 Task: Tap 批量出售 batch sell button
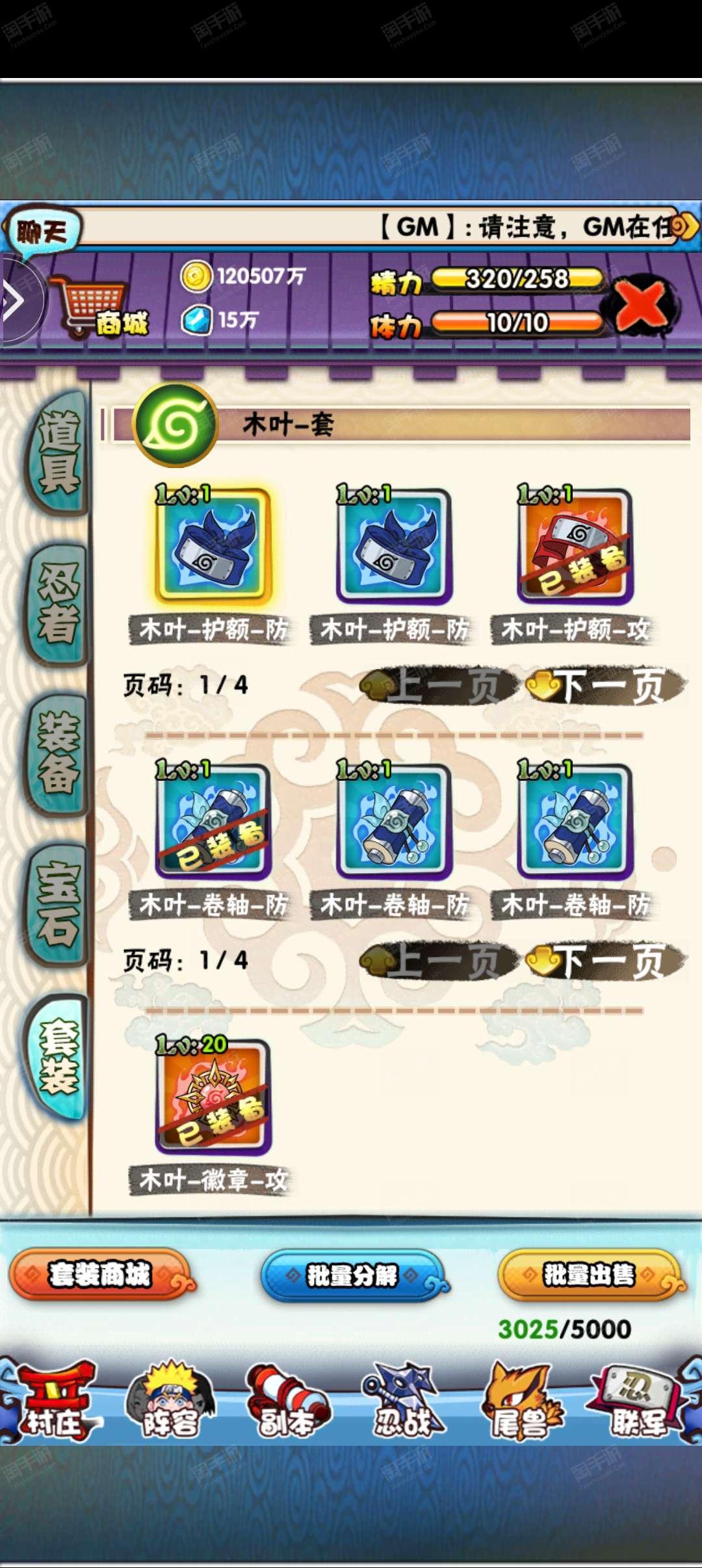[x=589, y=1274]
